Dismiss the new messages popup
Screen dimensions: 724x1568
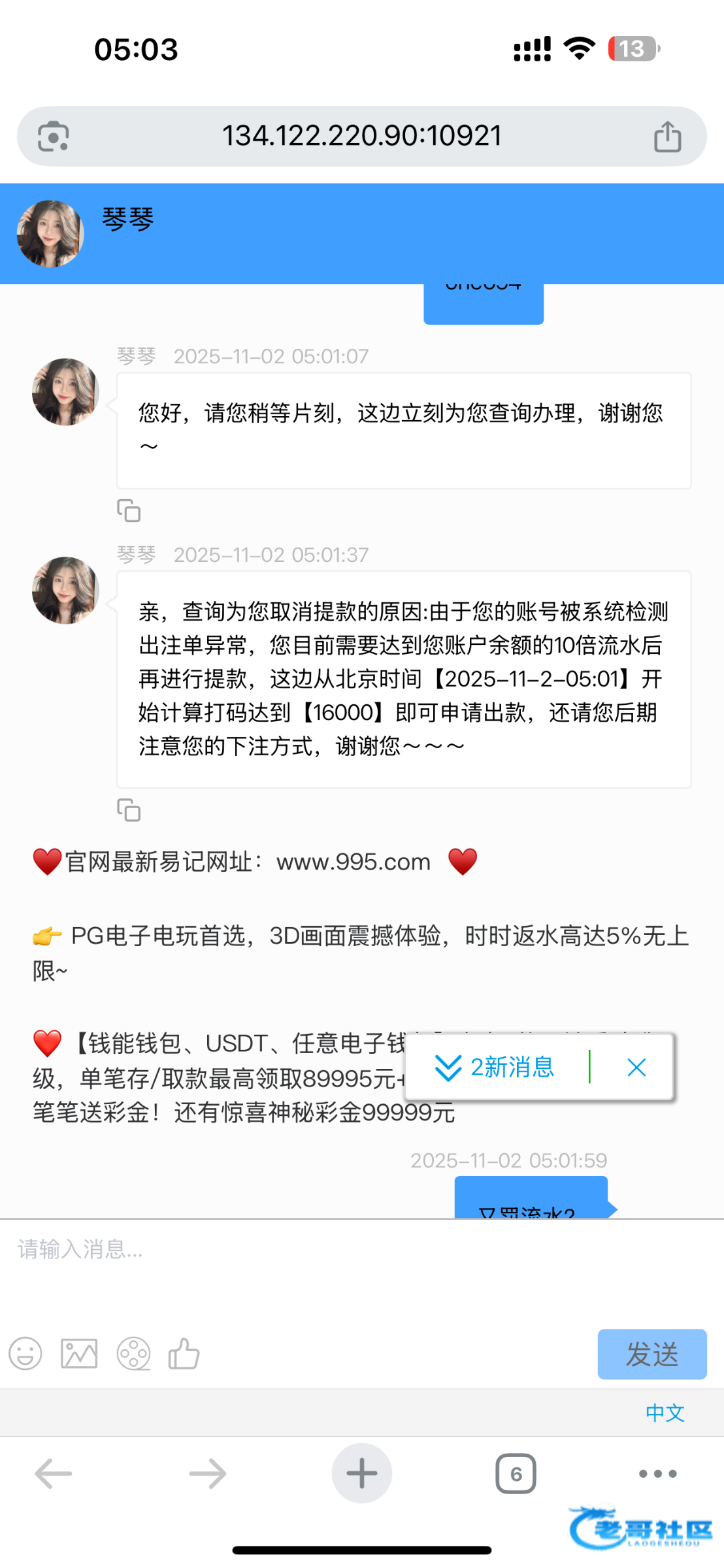(x=636, y=1068)
